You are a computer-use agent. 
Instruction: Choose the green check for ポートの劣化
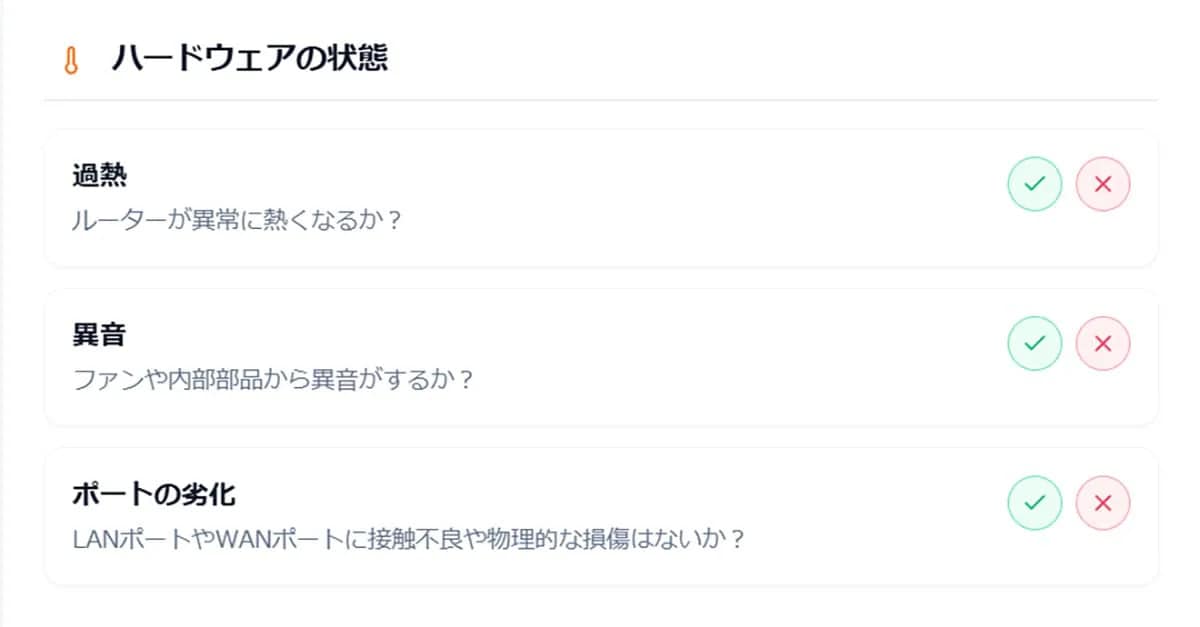pyautogui.click(x=1034, y=502)
